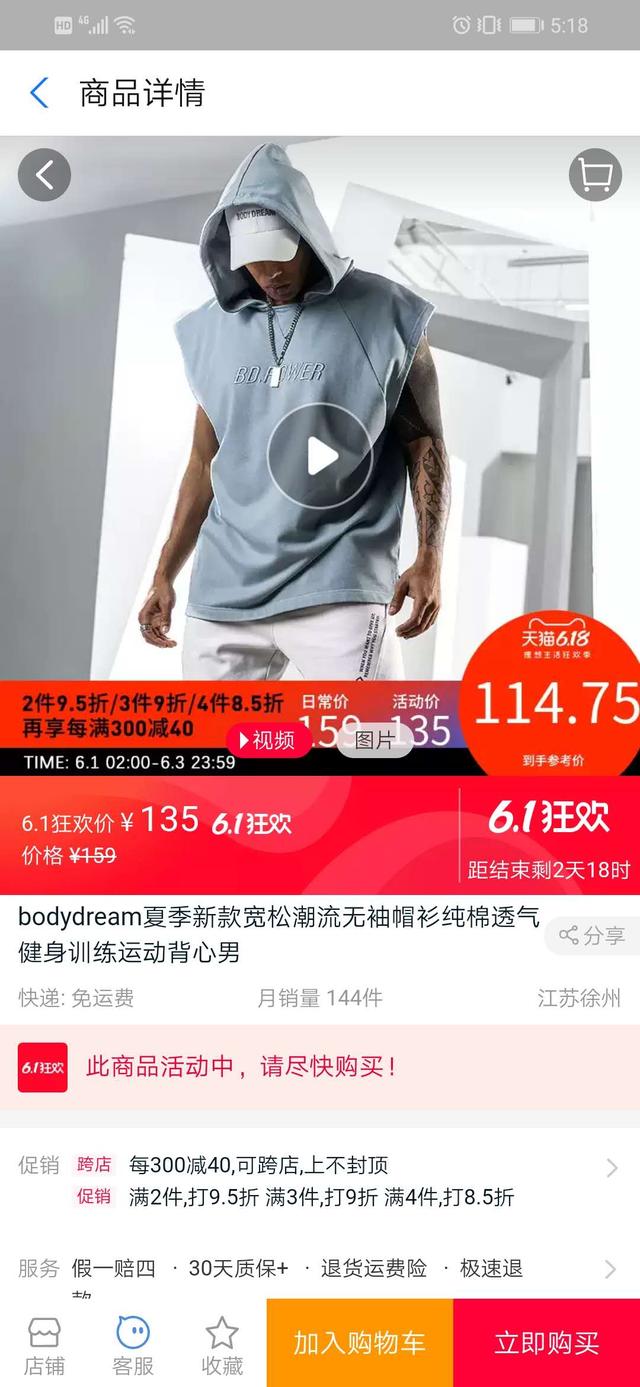Go back using the blue header arrow
The height and width of the screenshot is (1387, 640).
point(39,93)
